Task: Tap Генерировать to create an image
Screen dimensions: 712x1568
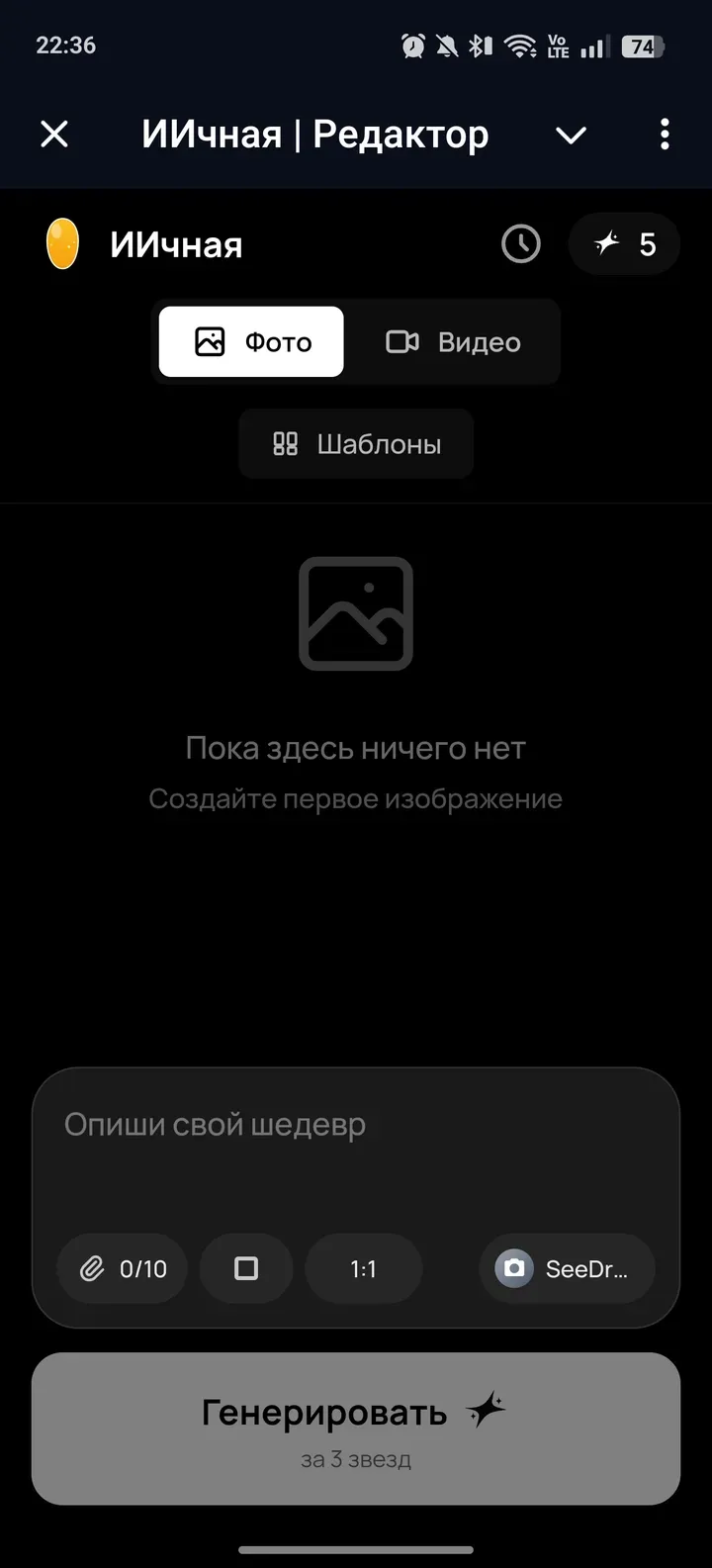Action: click(x=356, y=1428)
